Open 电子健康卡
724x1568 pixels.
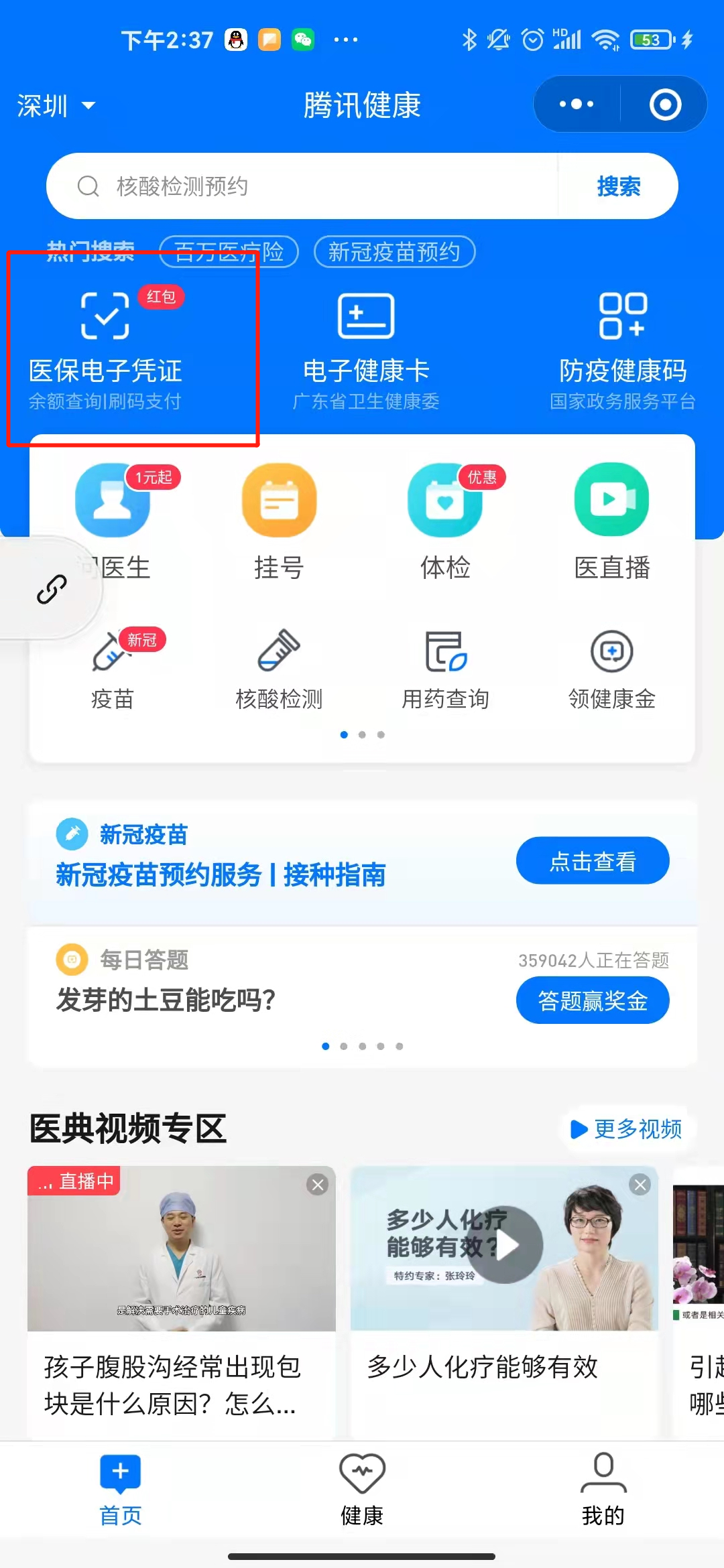coord(365,350)
